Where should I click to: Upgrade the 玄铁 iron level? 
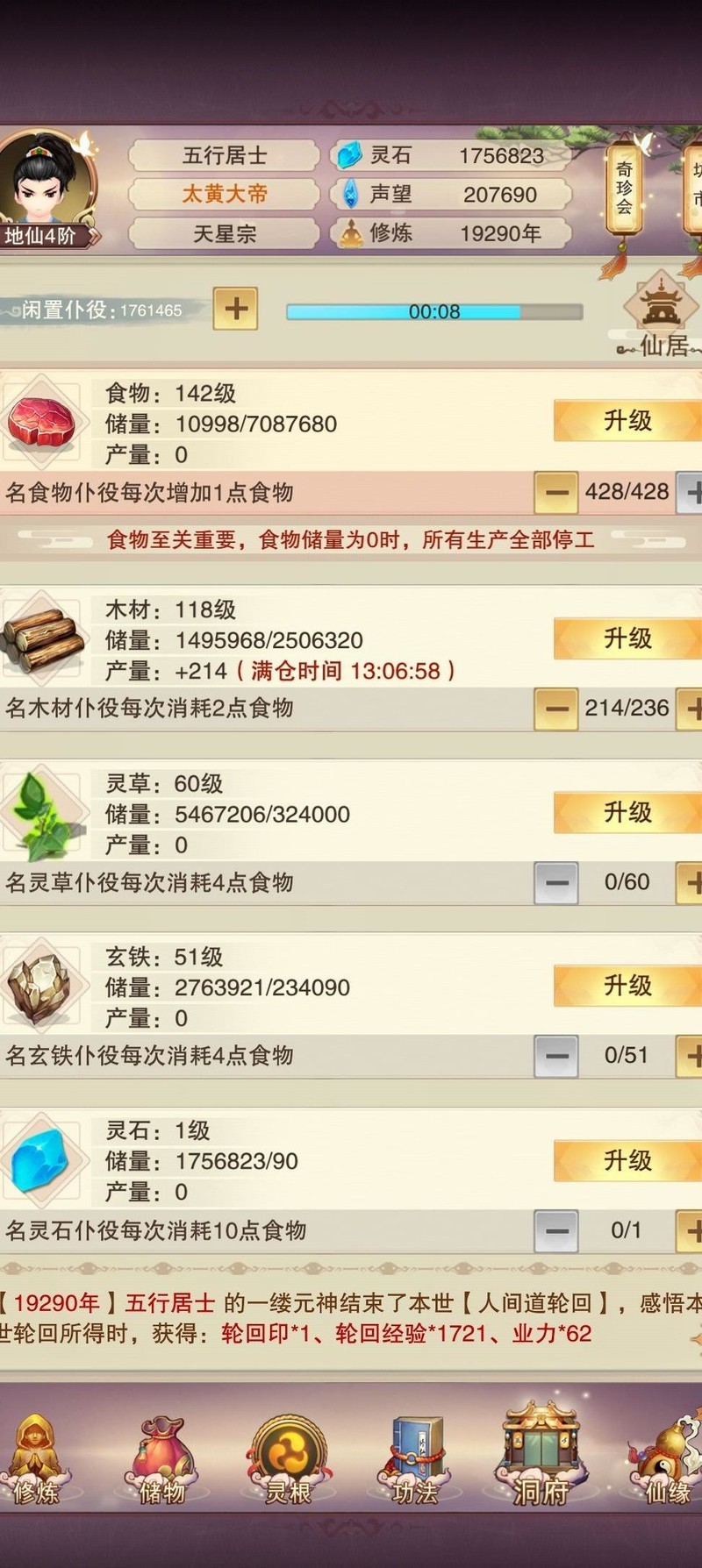tap(627, 986)
